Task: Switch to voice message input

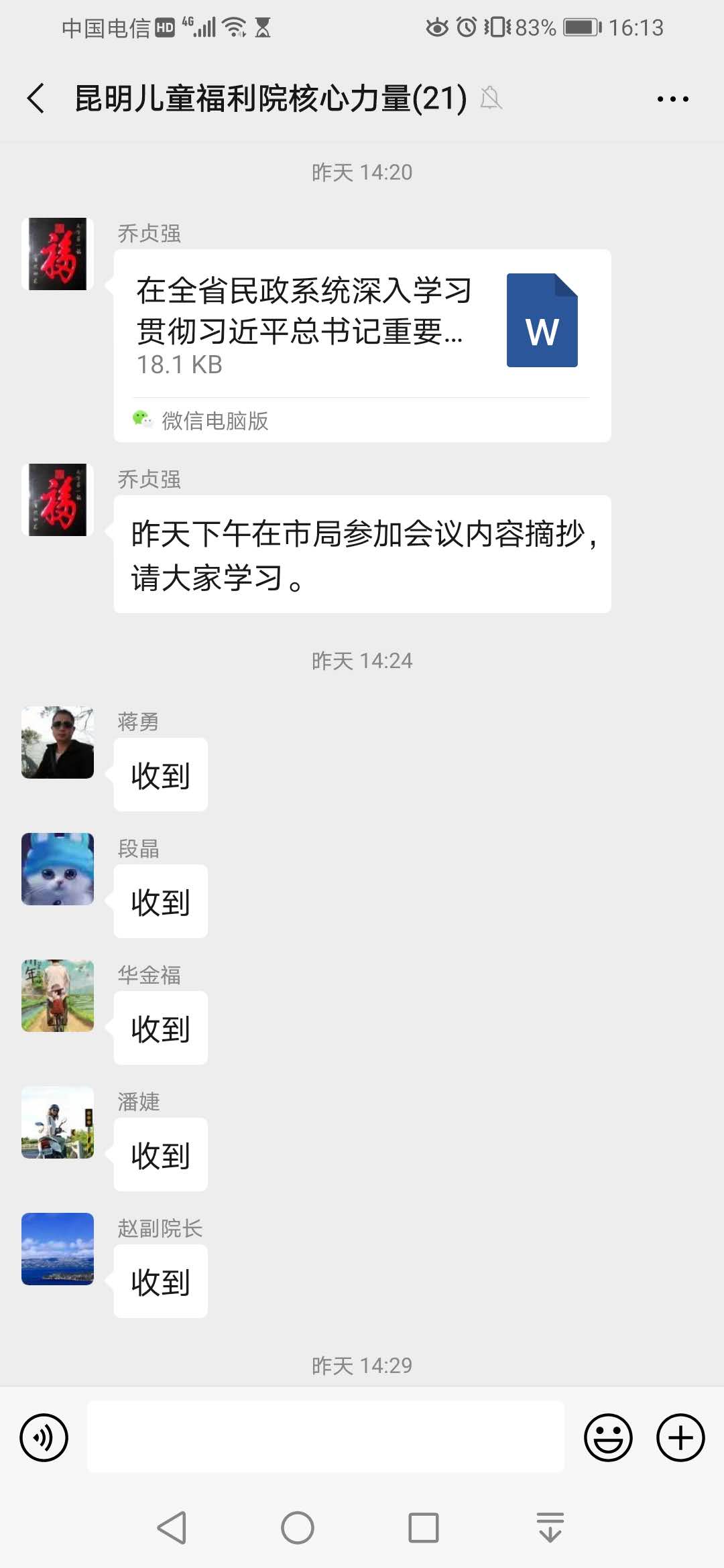Action: [44, 1437]
